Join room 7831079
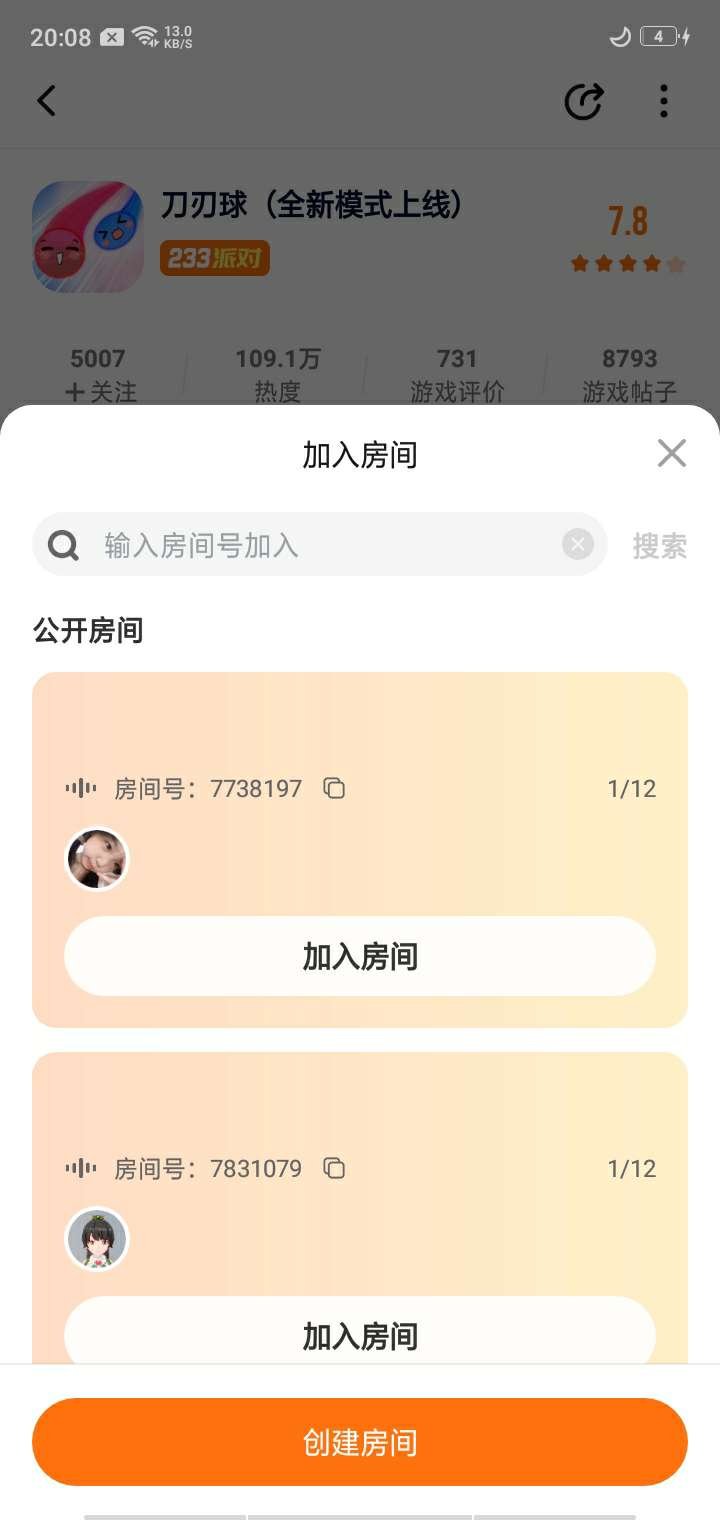720x1520 pixels. click(360, 1334)
